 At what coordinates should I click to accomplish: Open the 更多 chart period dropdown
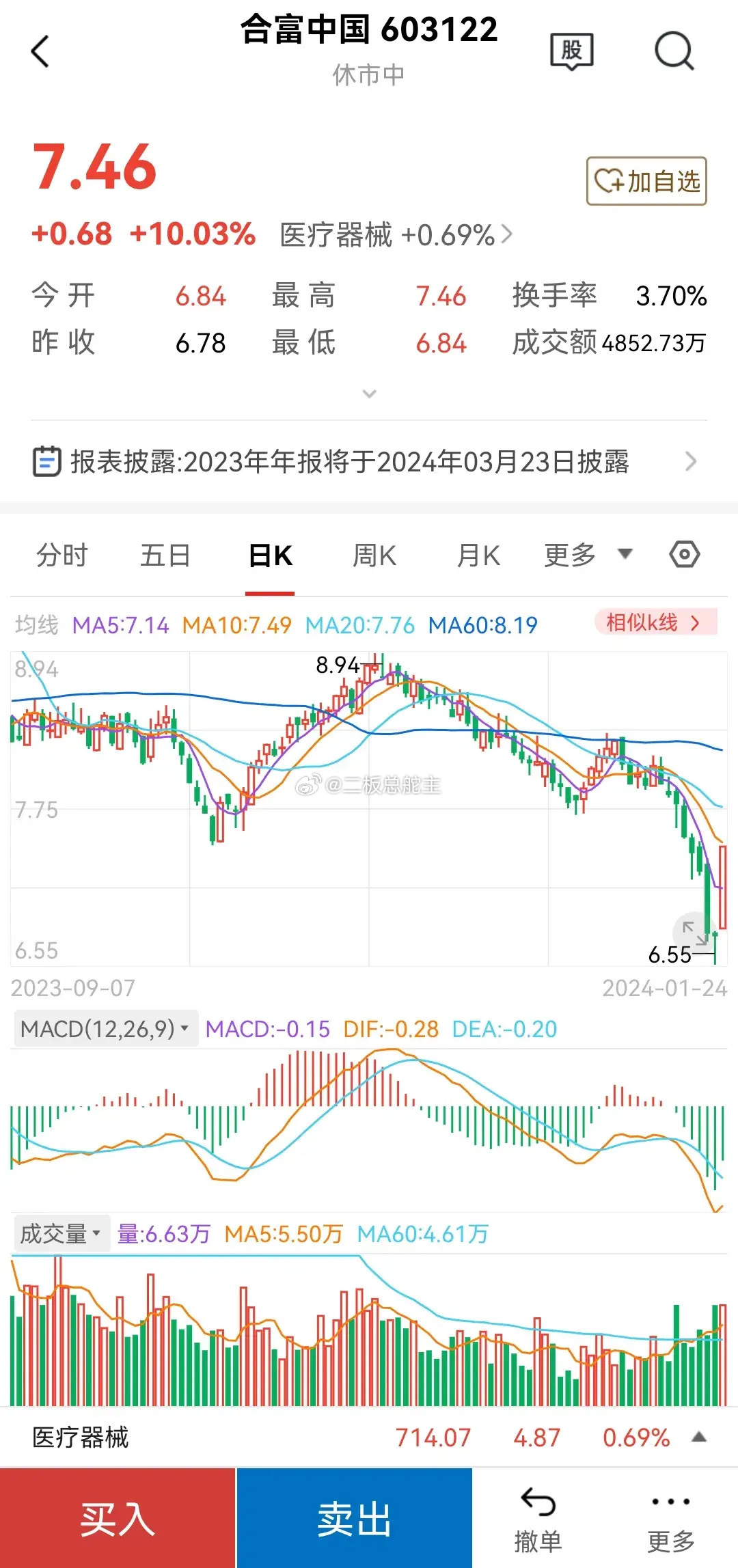(x=588, y=555)
